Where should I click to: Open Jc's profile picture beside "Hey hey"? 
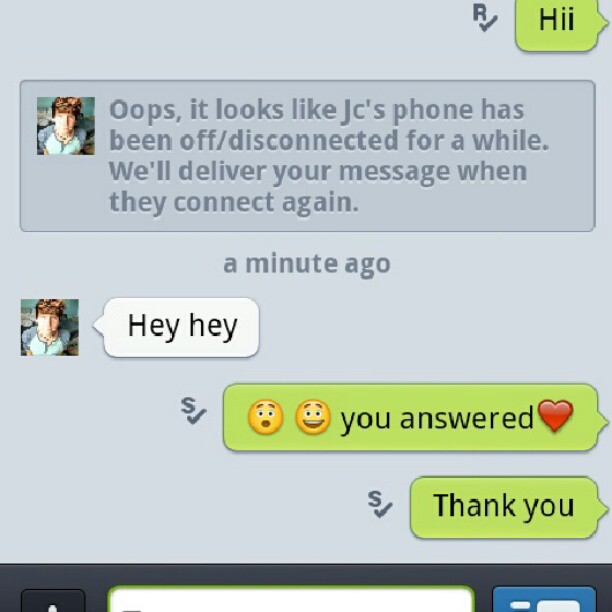50,327
